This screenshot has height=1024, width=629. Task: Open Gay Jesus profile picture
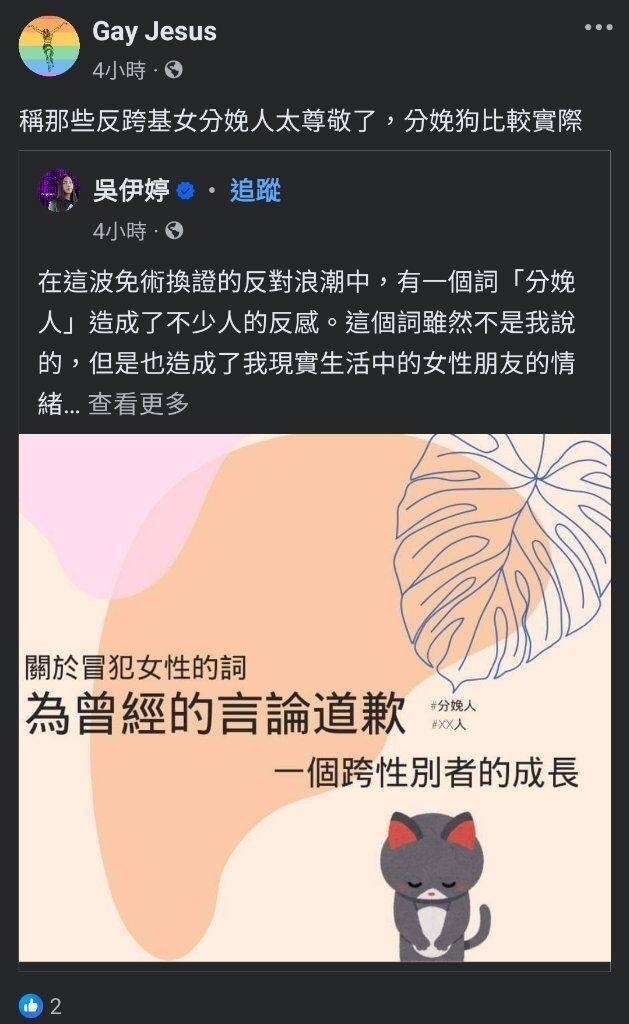click(x=49, y=46)
